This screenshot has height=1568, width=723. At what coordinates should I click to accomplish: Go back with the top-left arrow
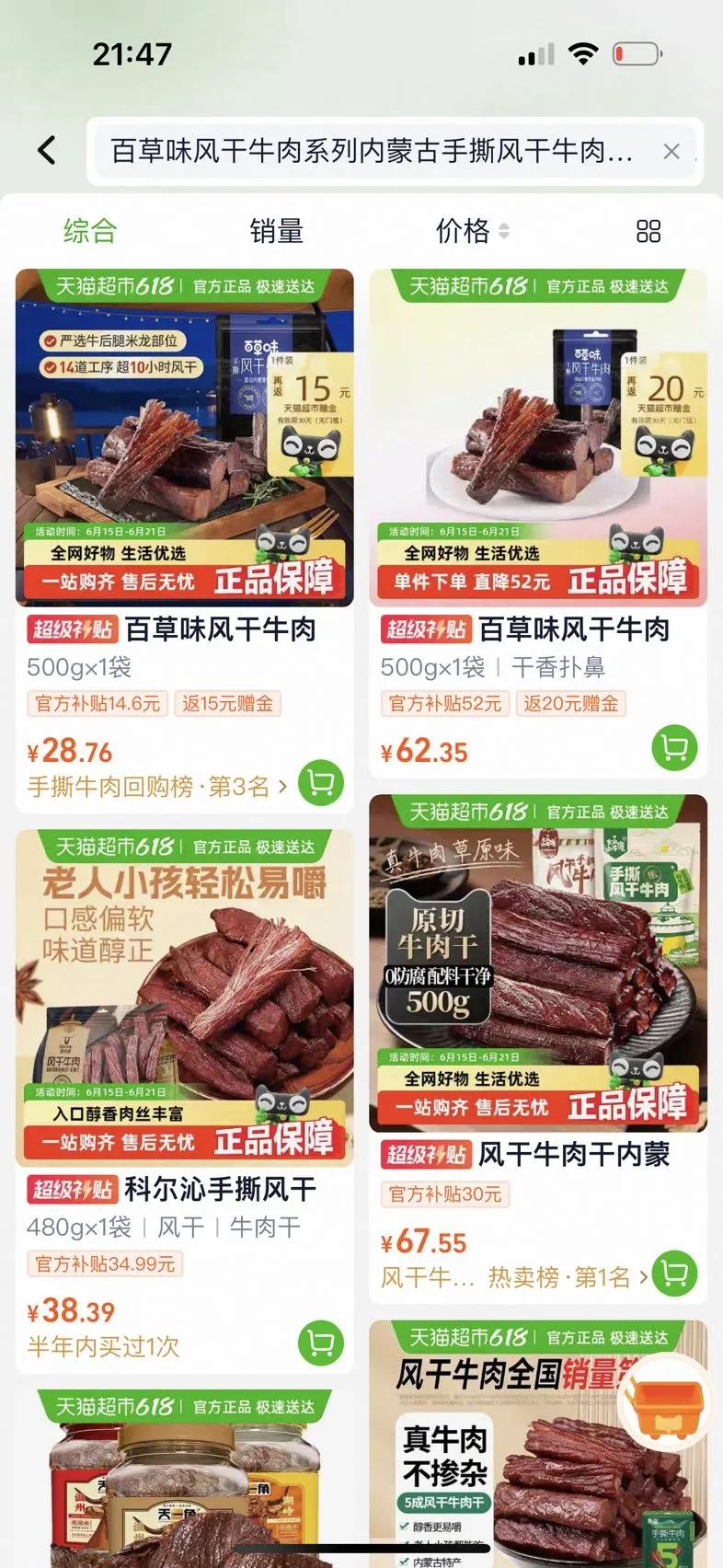tap(47, 150)
